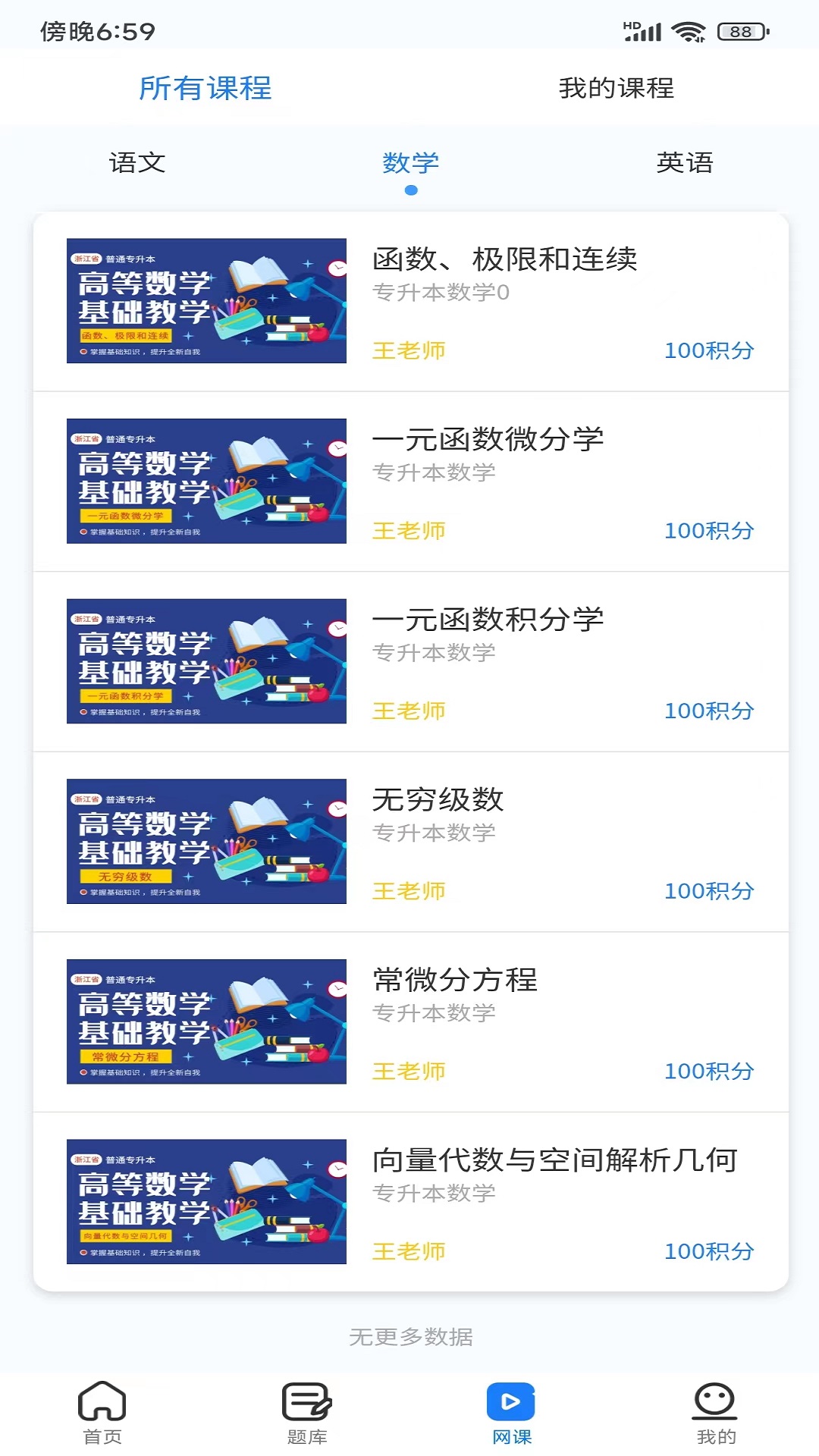819x1456 pixels.
Task: Select the 语文 subject tab
Action: pyautogui.click(x=138, y=162)
